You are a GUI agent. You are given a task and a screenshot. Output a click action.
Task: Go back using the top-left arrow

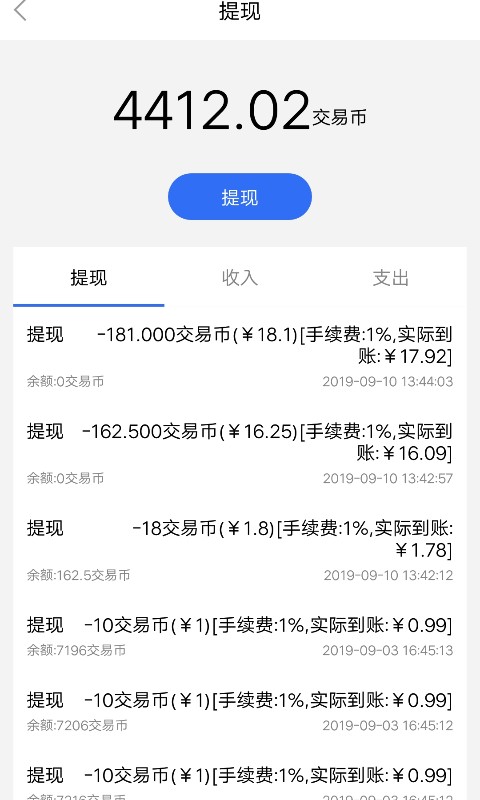pyautogui.click(x=19, y=10)
